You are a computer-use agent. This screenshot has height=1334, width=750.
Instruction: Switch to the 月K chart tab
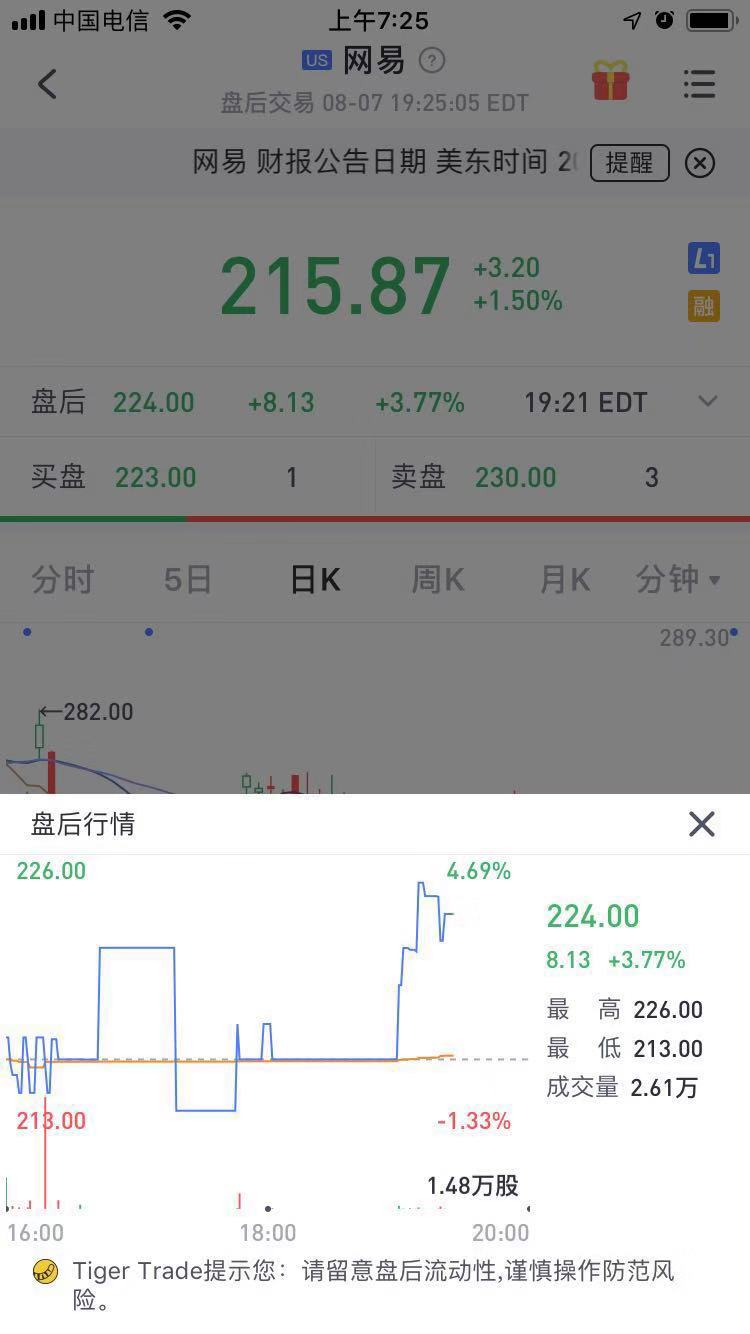tap(565, 579)
